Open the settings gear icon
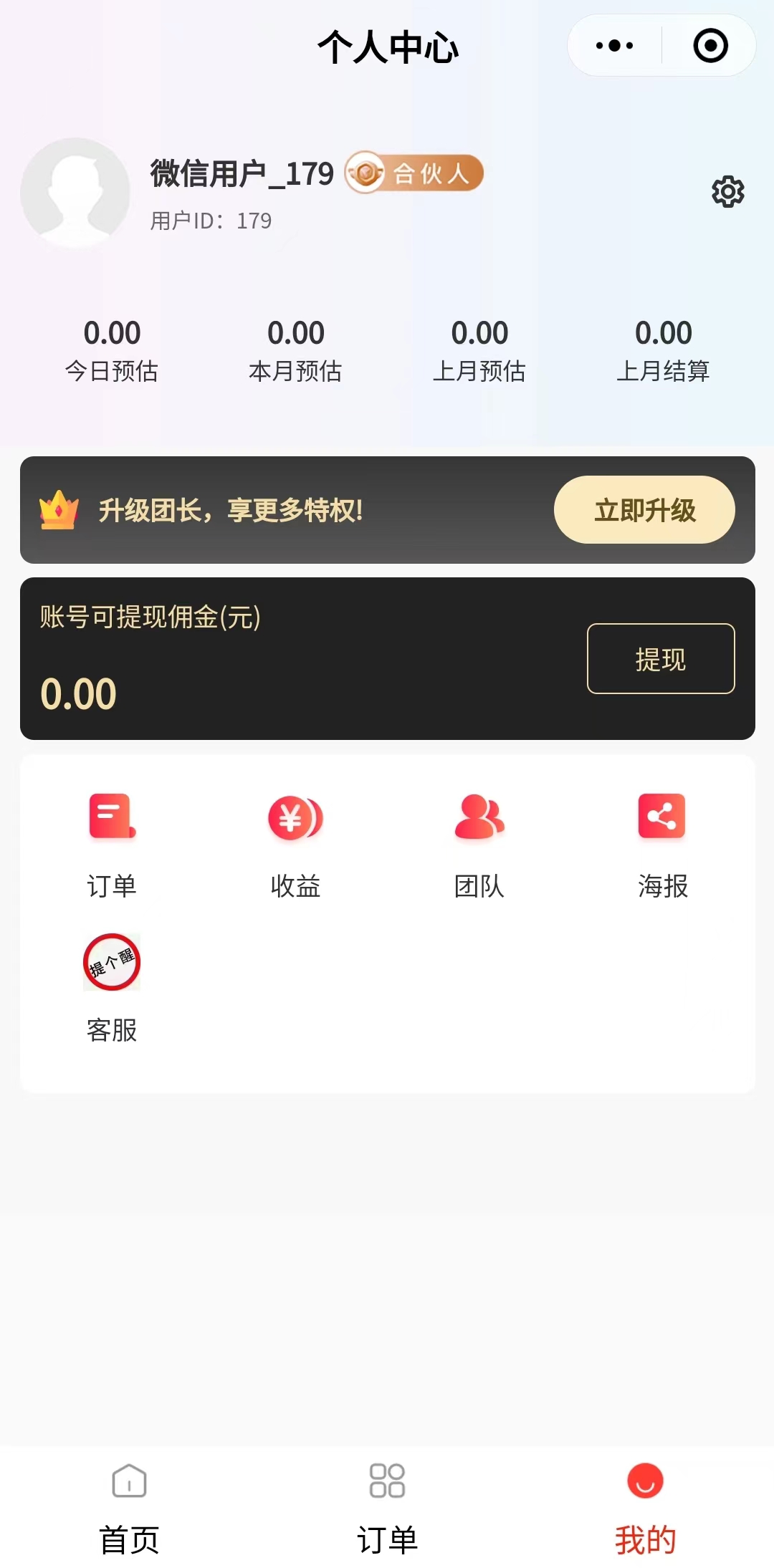This screenshot has height=1568, width=774. click(727, 192)
